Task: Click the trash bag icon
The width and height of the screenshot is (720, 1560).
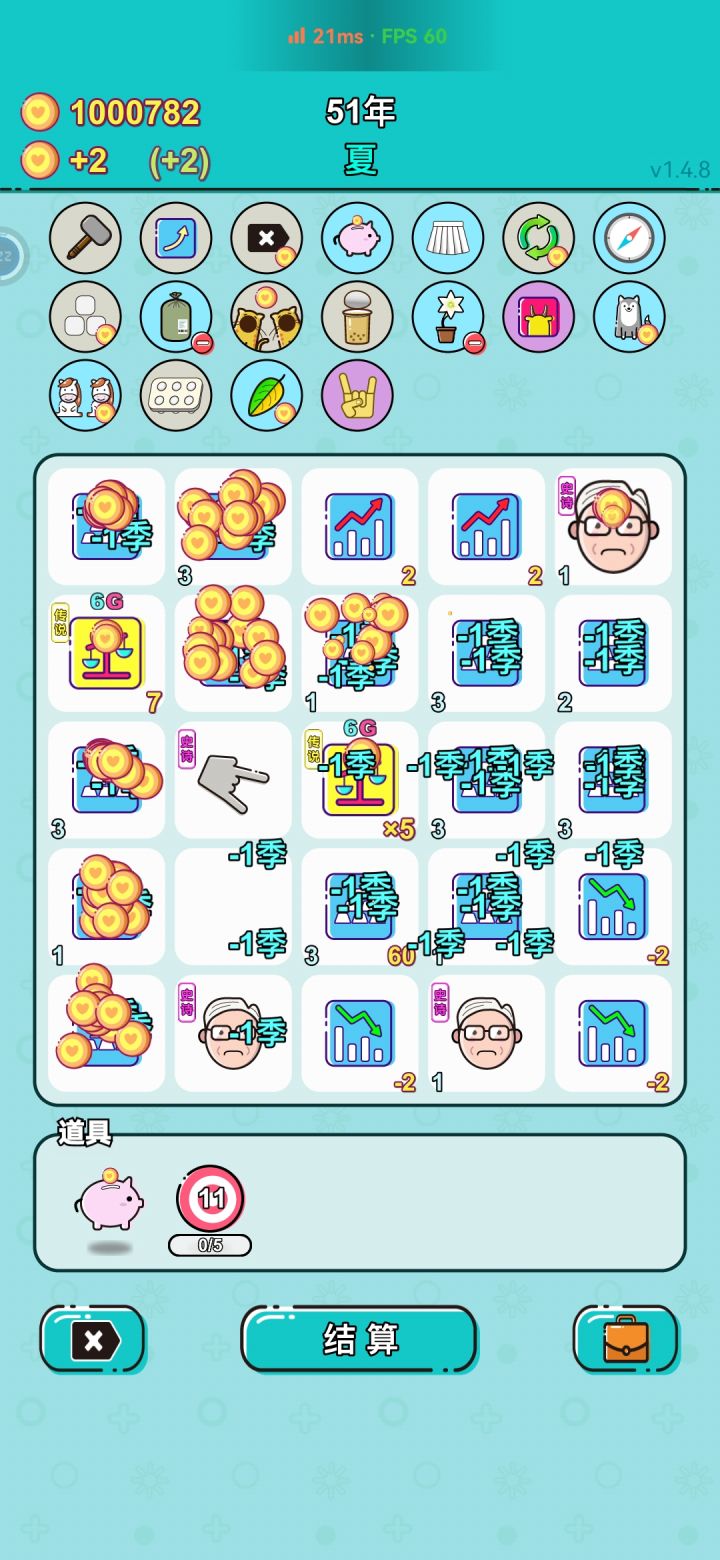Action: [x=176, y=316]
